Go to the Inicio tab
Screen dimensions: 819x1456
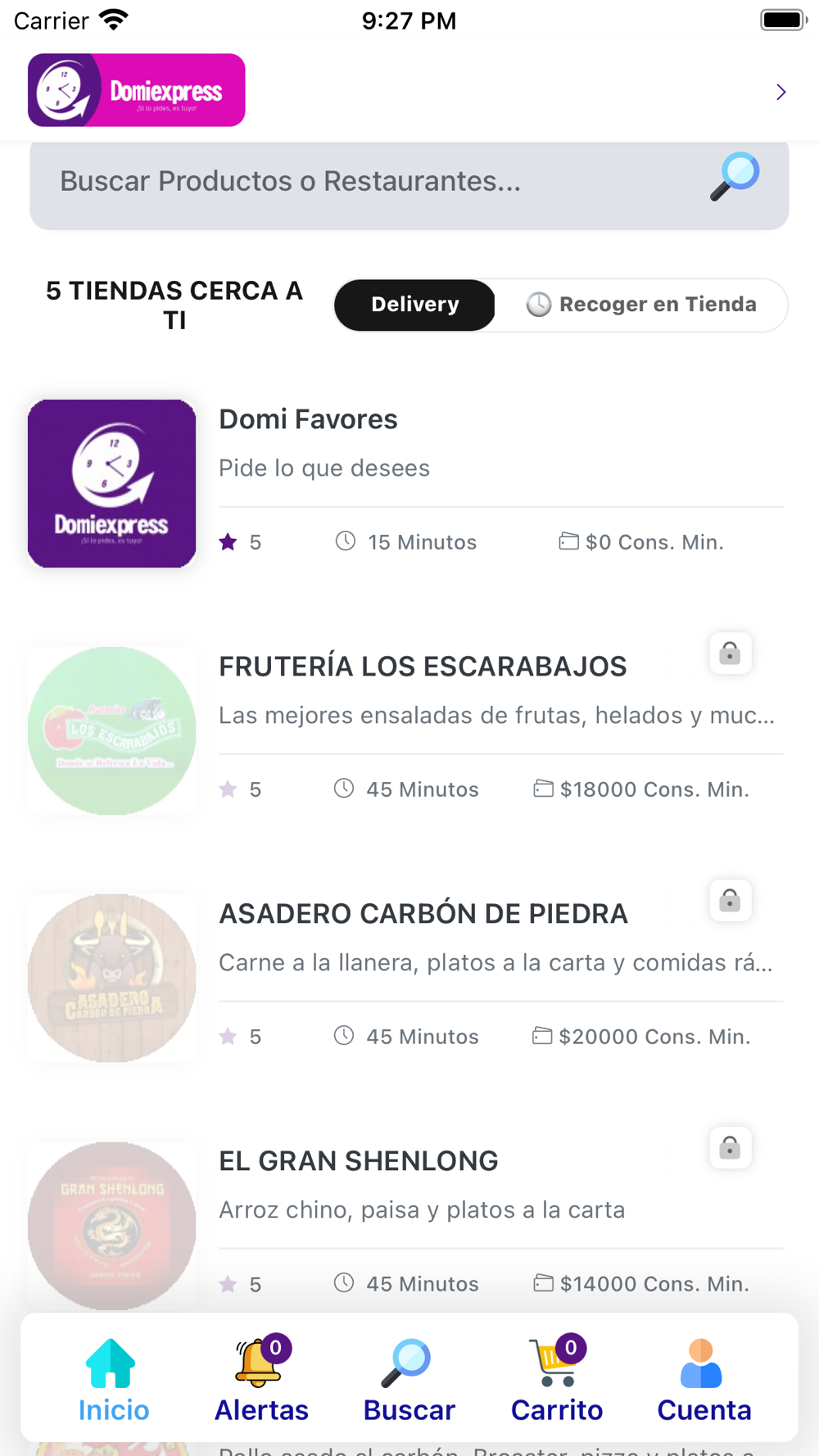click(113, 1379)
